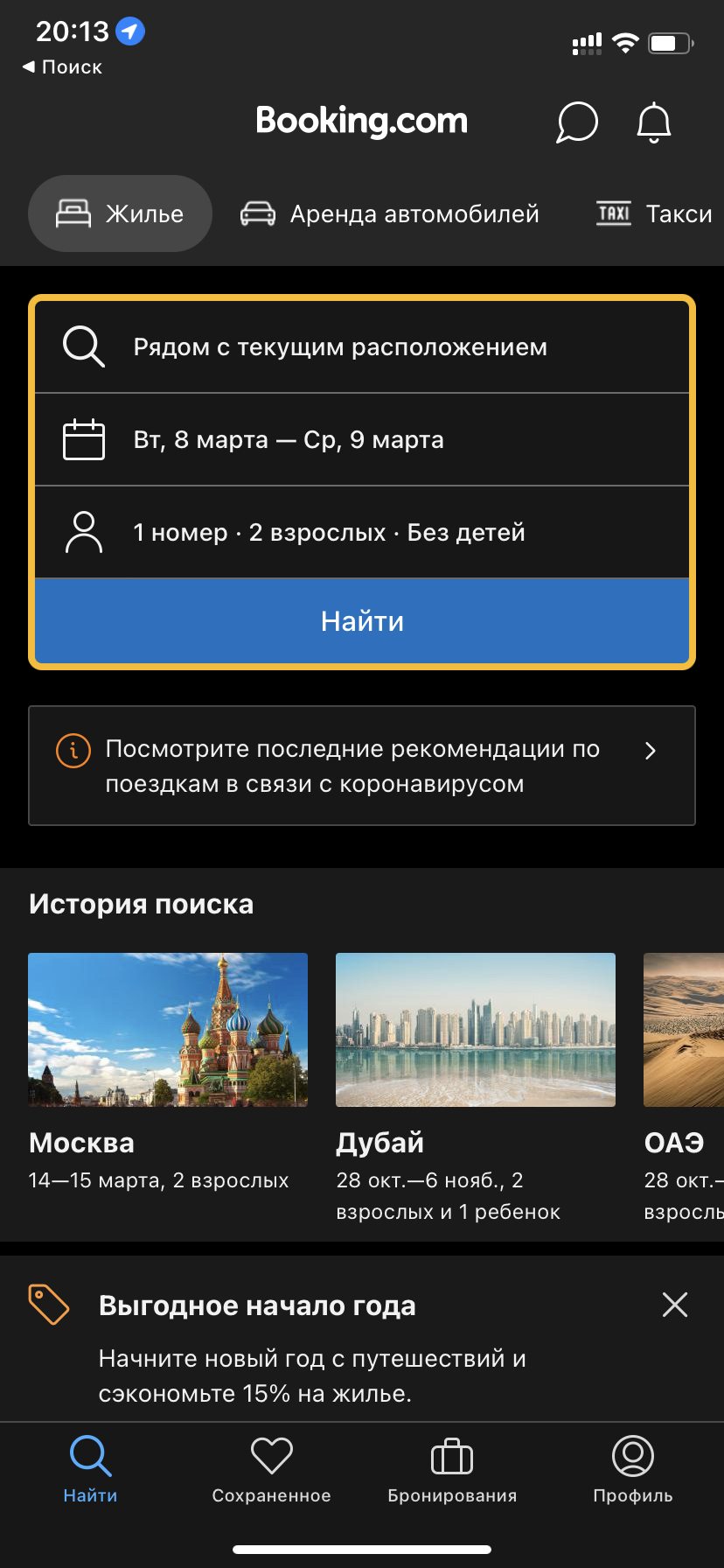
Task: Open the Профиль tab
Action: click(x=633, y=1470)
